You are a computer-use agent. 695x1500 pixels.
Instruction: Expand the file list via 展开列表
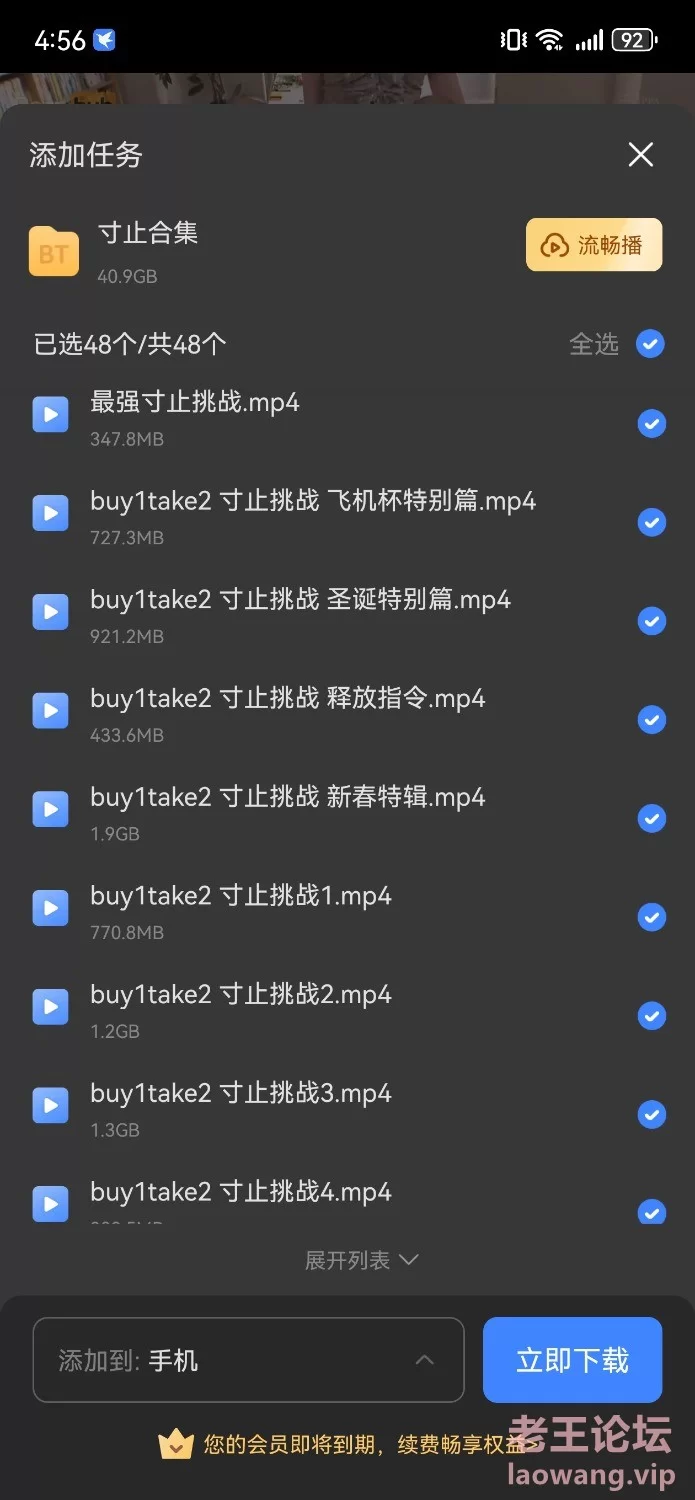pyautogui.click(x=360, y=1260)
